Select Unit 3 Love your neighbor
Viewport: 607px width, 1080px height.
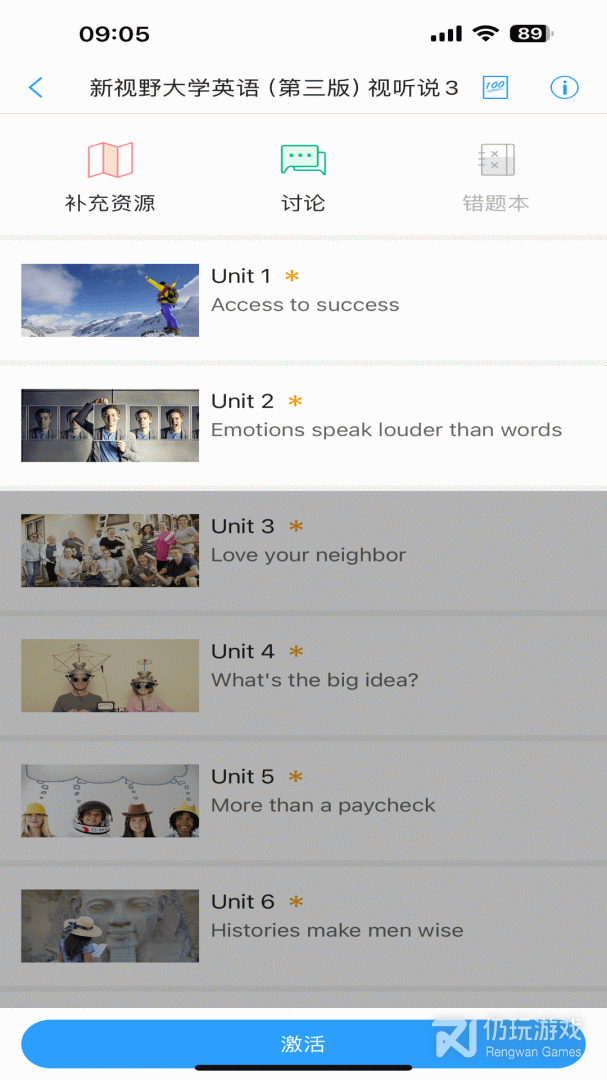303,550
